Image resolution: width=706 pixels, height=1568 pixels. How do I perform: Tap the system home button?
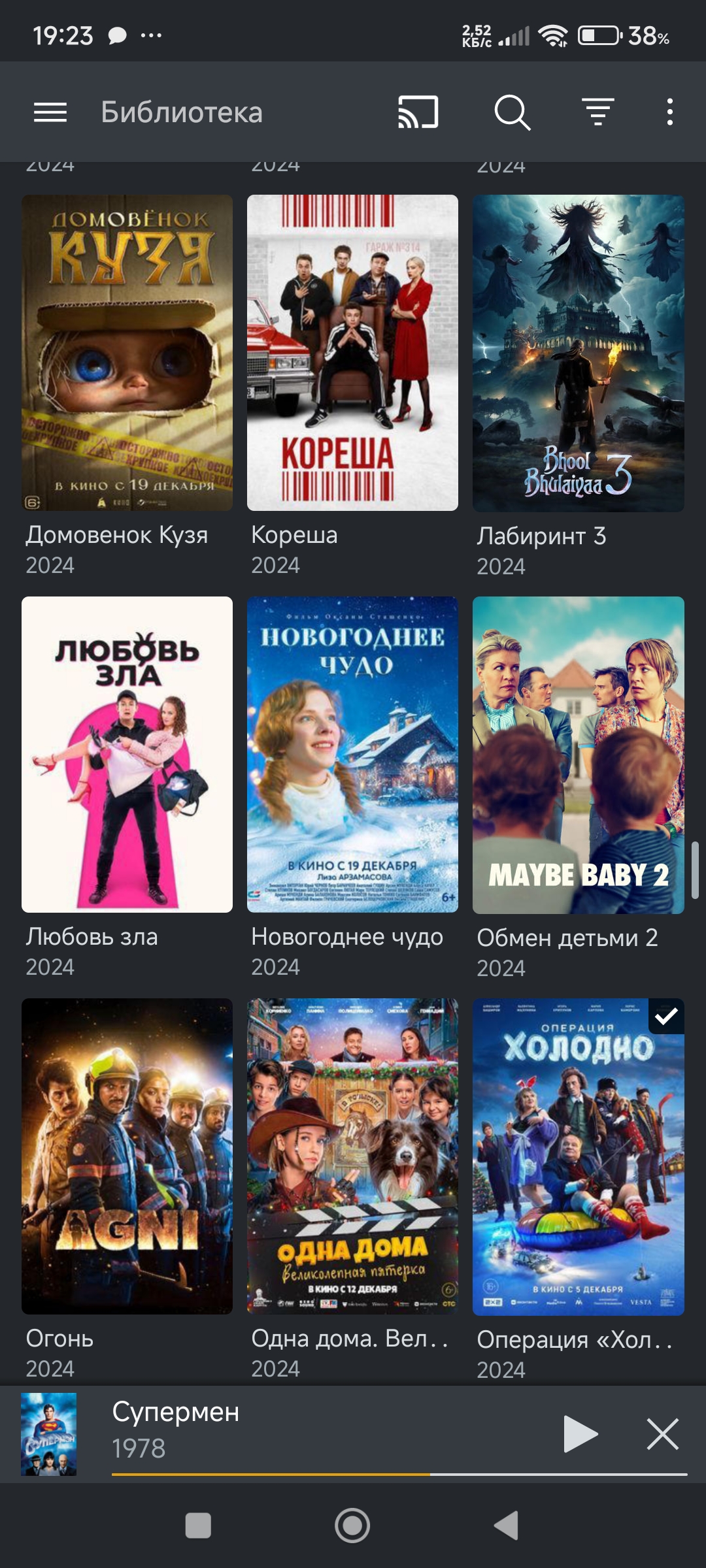tap(352, 1526)
